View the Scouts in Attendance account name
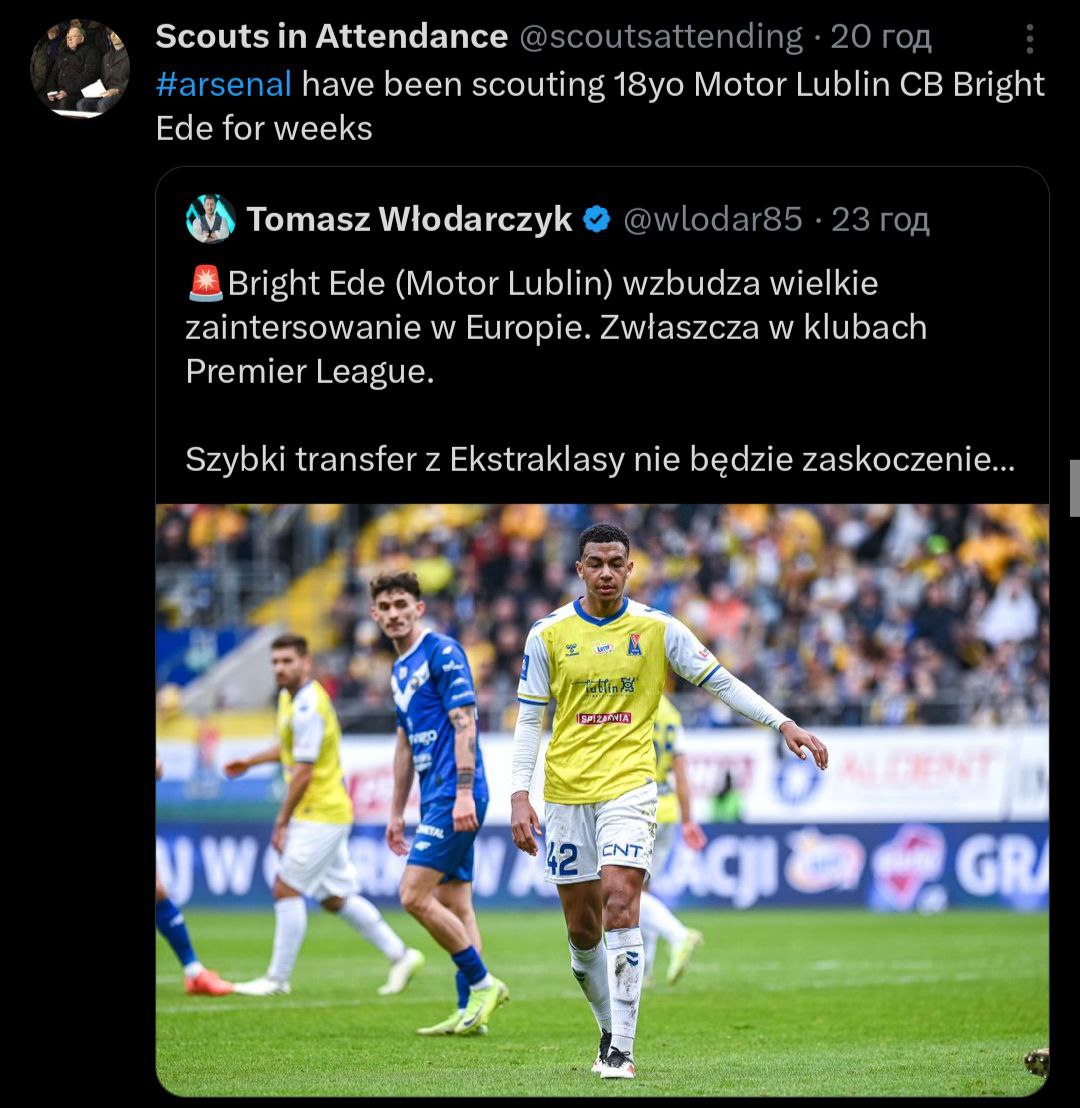 [331, 37]
